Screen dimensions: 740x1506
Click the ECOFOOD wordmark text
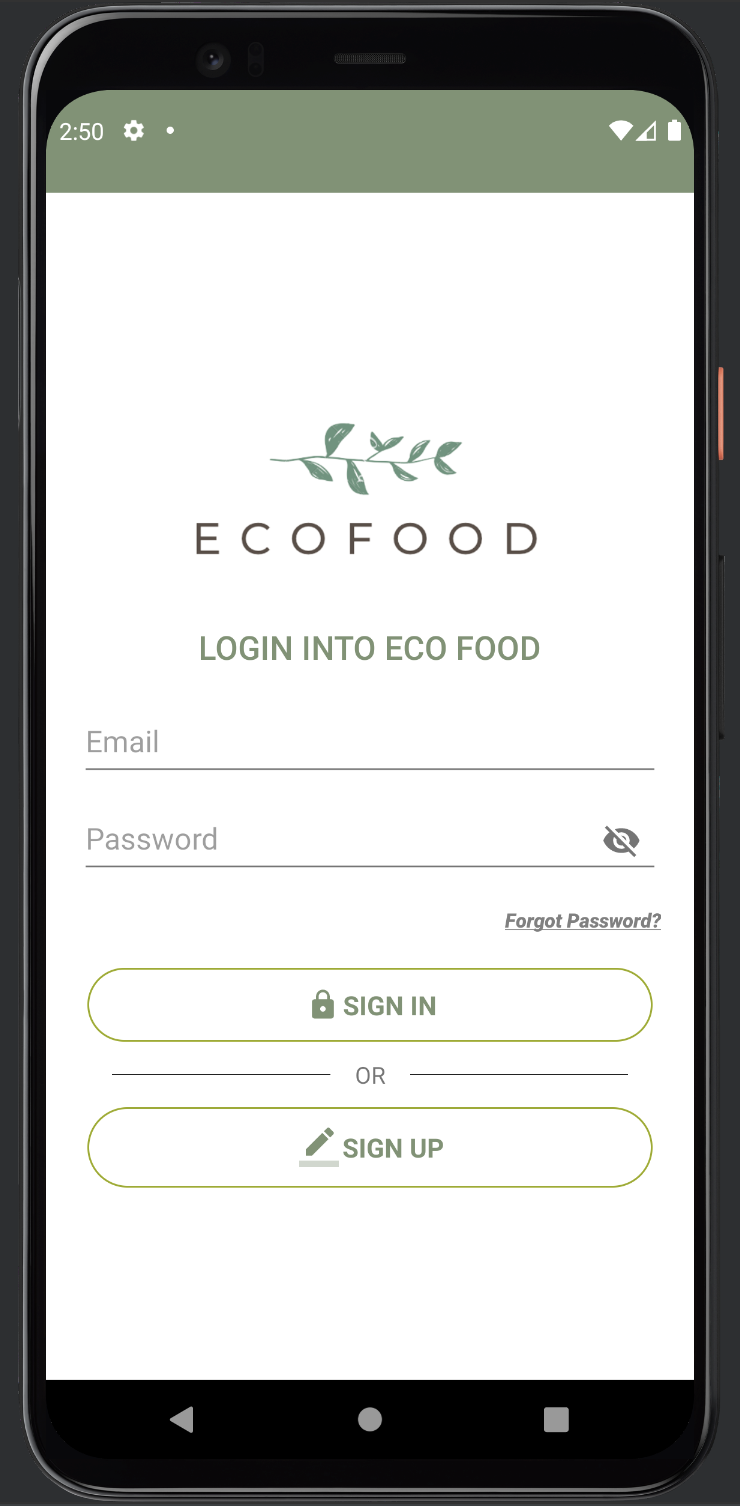pyautogui.click(x=368, y=538)
